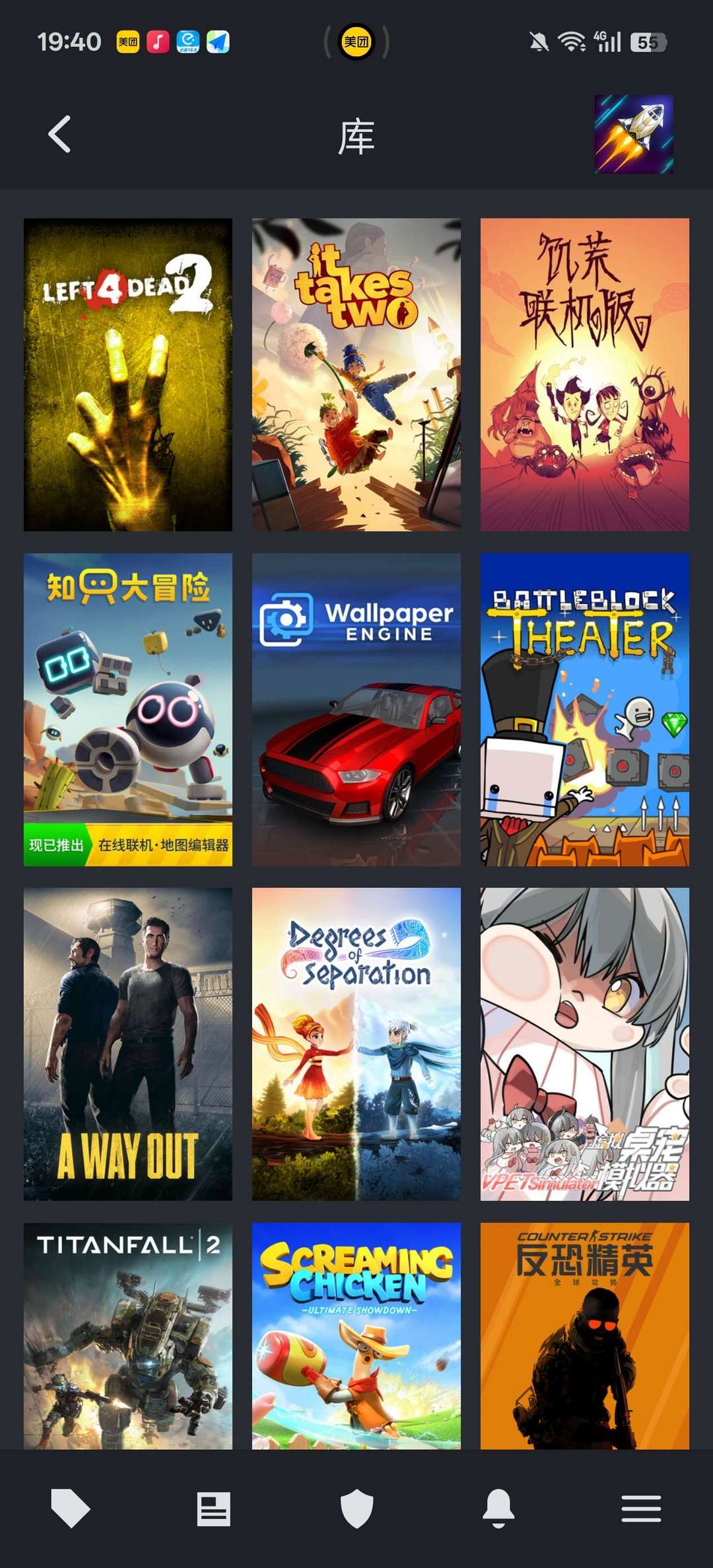Open Degrees of Separation tile
The image size is (713, 1568).
point(356,1044)
